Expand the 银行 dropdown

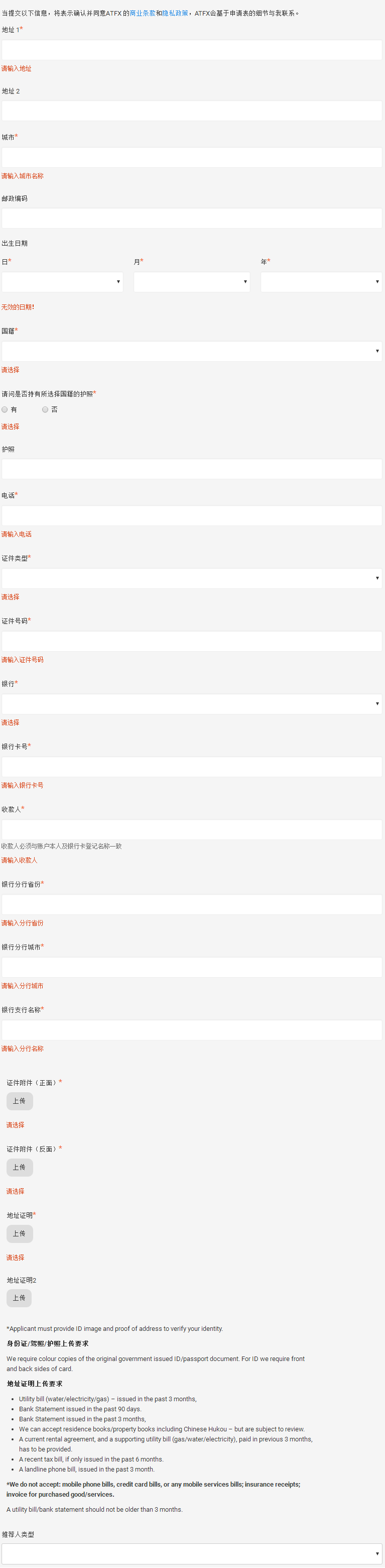(192, 704)
